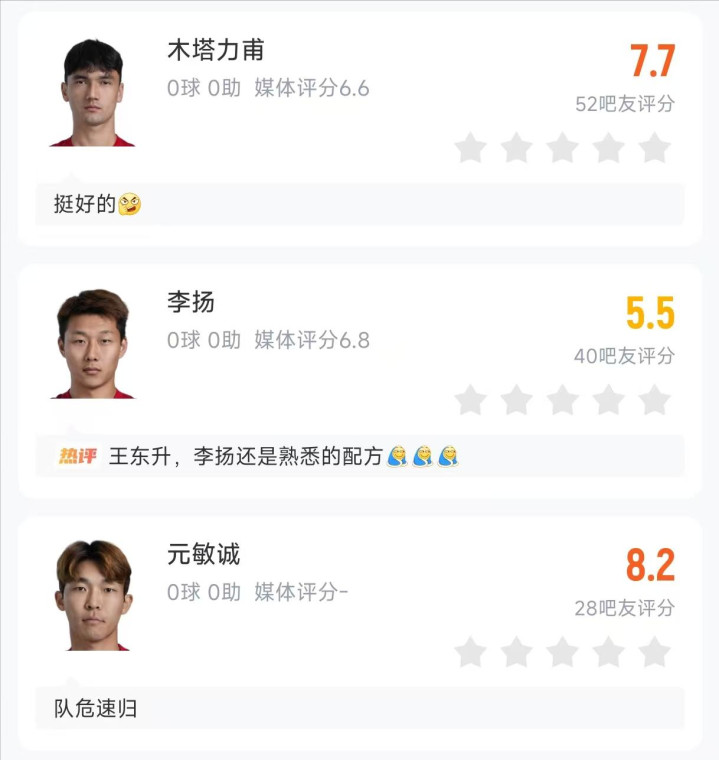
Task: Rate 木塔力甫 five stars
Action: (x=654, y=148)
